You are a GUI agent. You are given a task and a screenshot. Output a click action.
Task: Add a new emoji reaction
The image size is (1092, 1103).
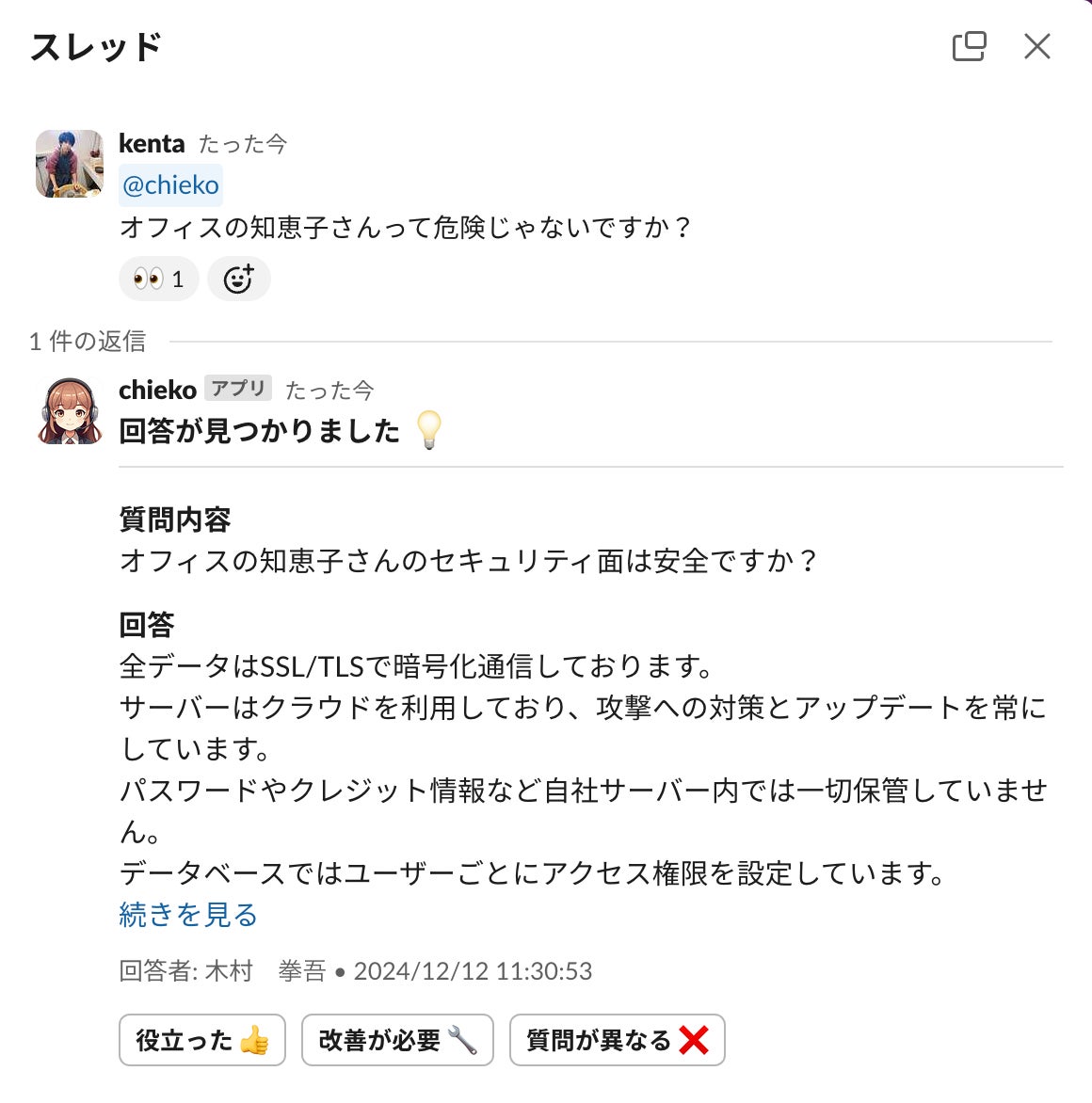click(x=238, y=279)
